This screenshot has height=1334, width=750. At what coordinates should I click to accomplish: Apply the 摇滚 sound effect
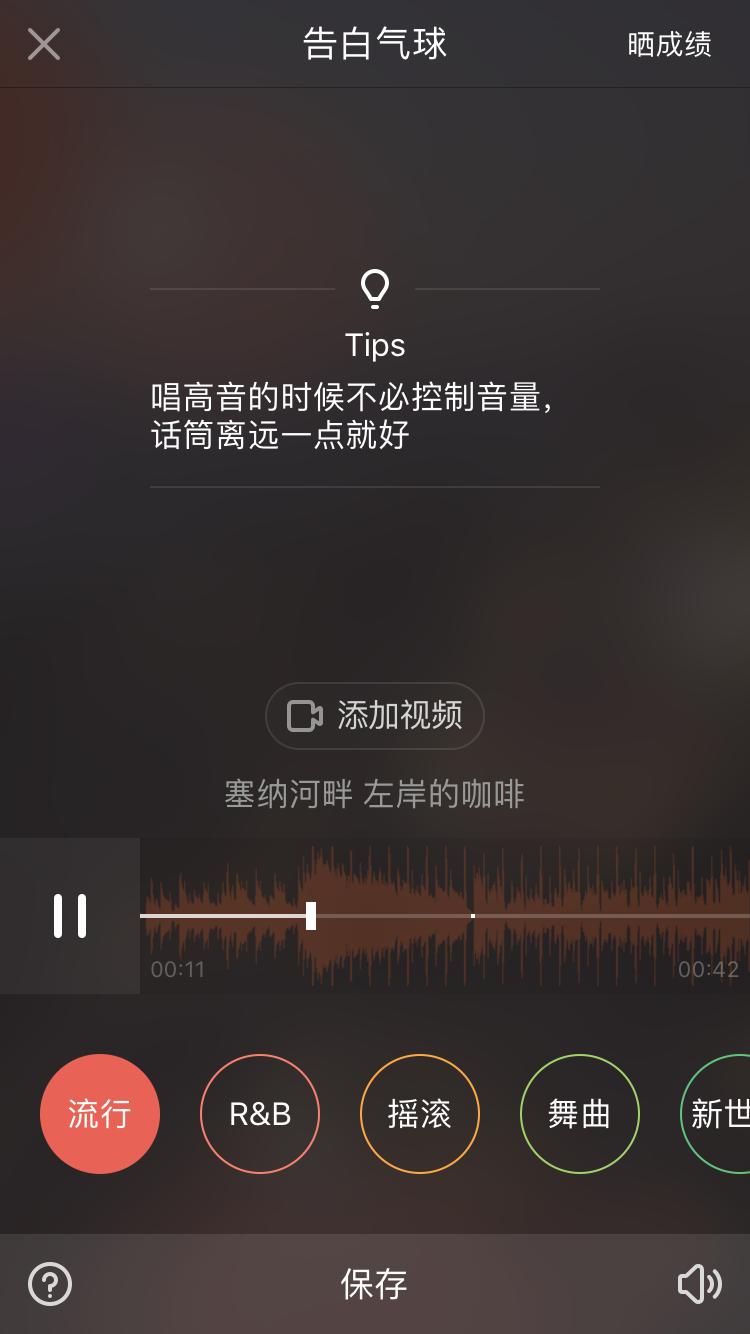click(x=420, y=1113)
